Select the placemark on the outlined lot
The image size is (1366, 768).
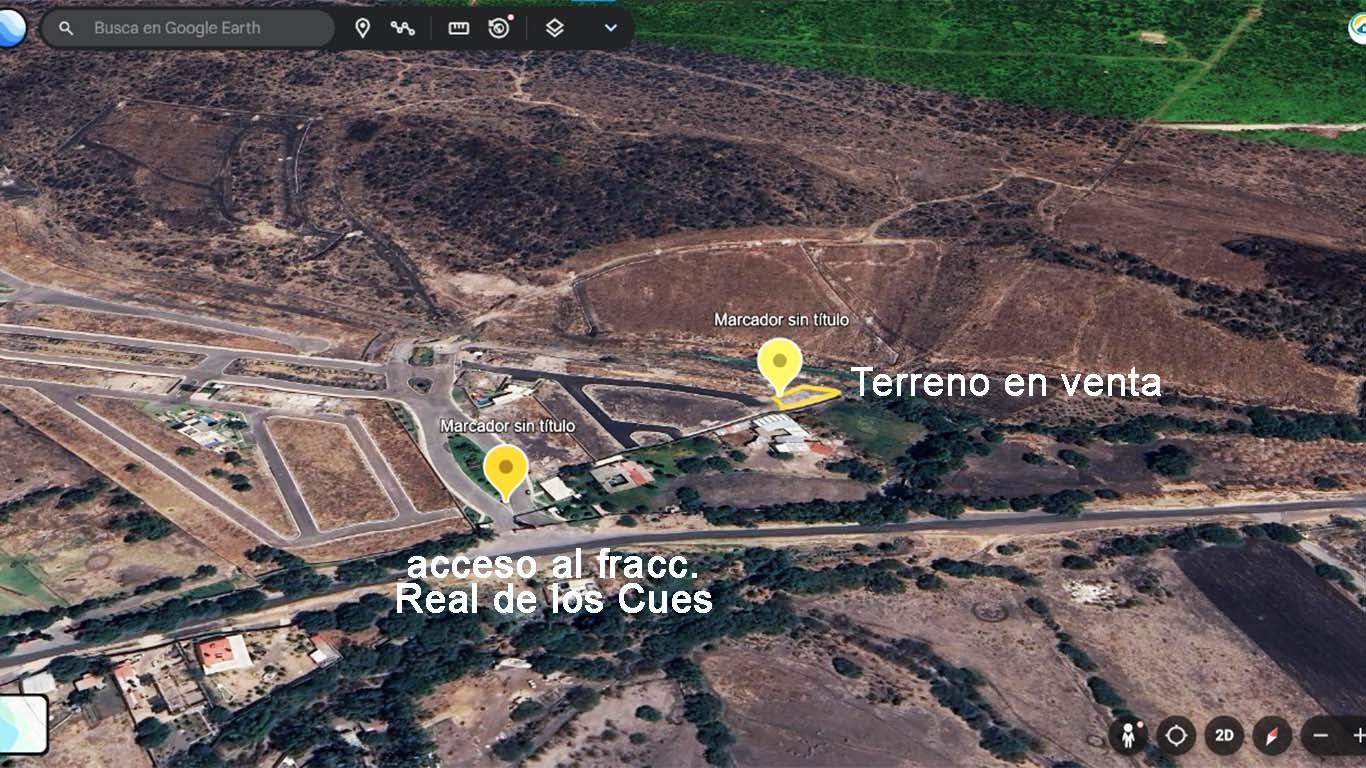[779, 362]
